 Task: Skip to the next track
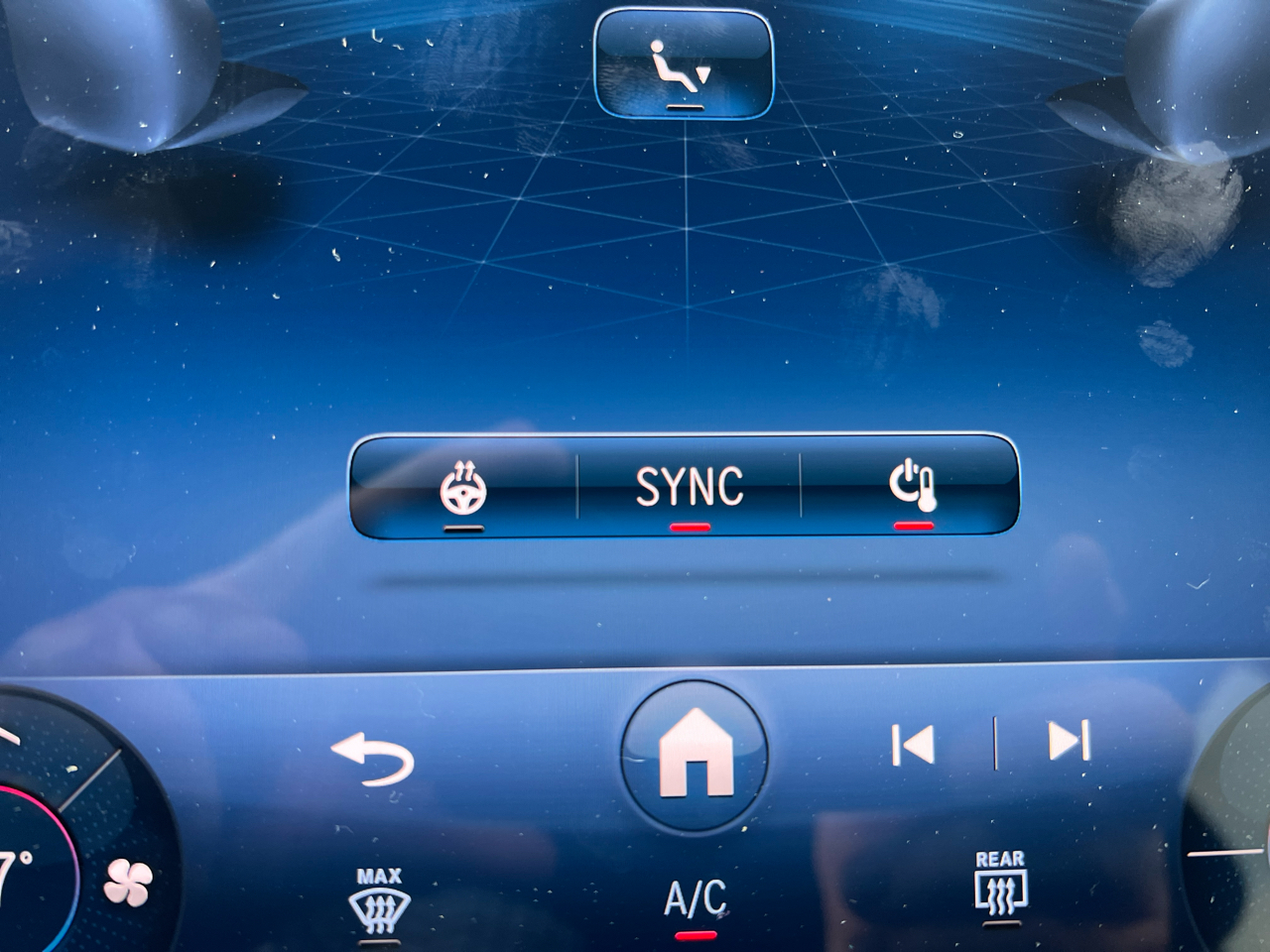[x=1068, y=742]
